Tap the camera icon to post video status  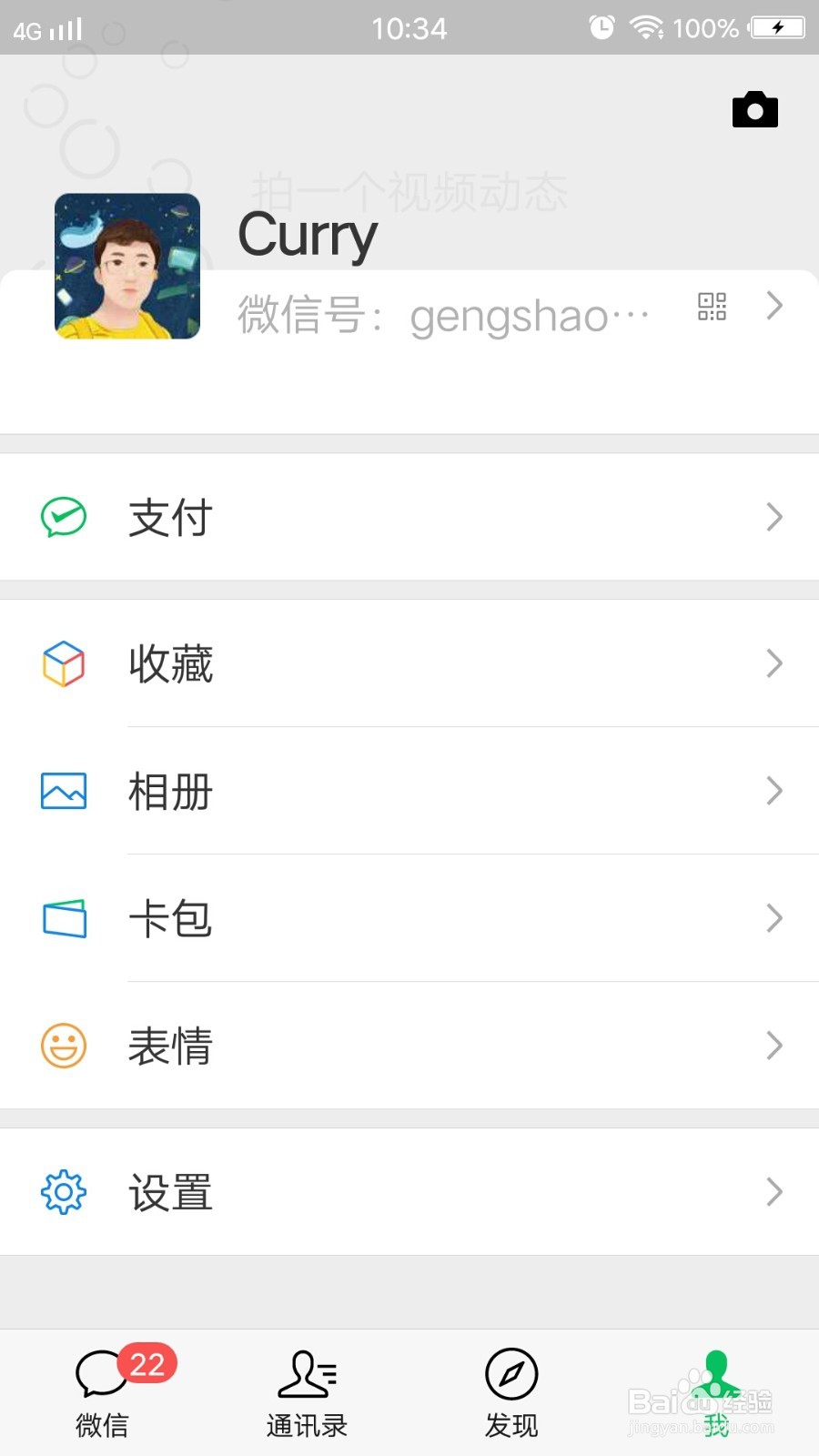(x=754, y=108)
